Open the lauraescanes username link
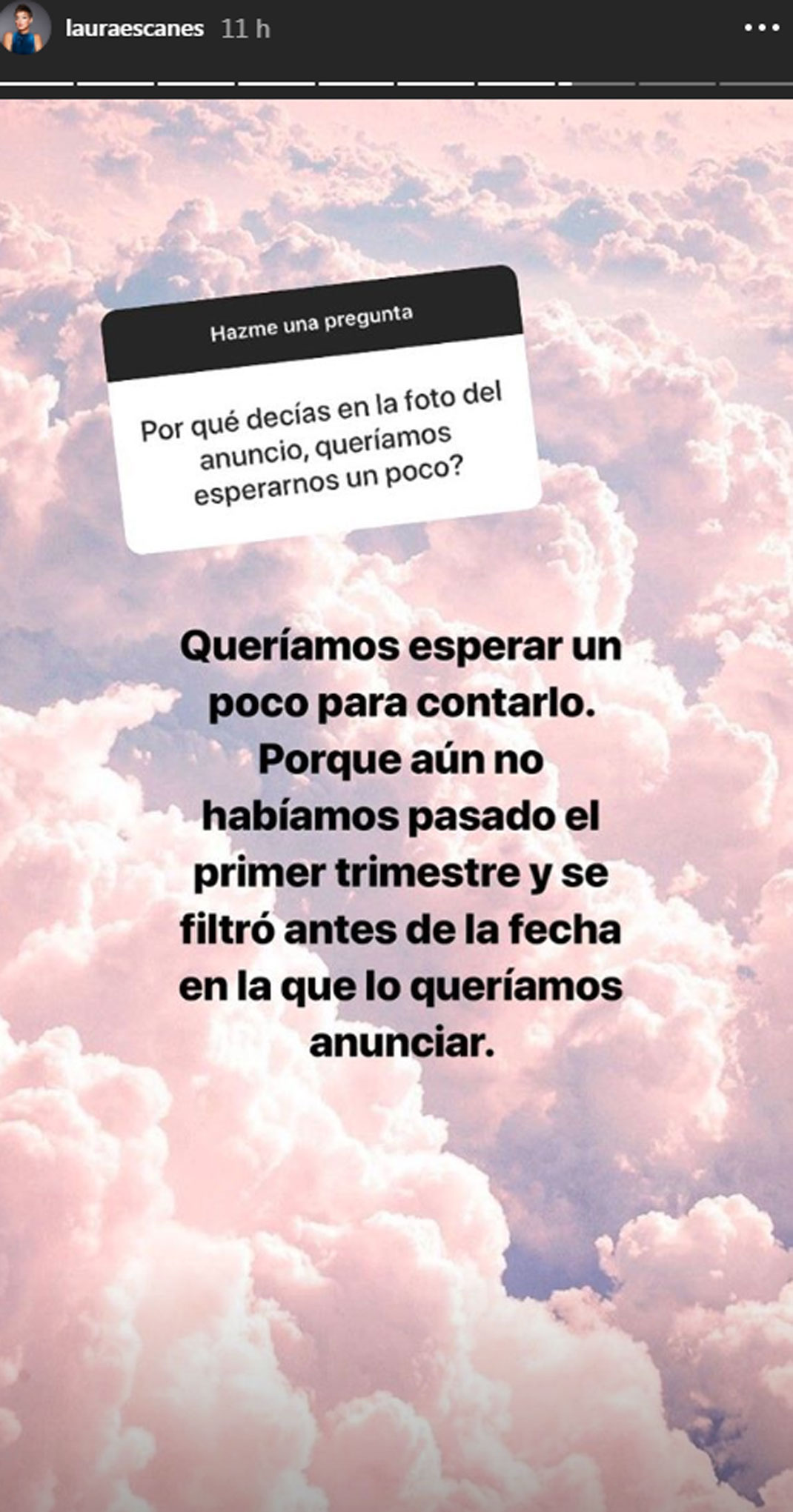 (x=134, y=29)
